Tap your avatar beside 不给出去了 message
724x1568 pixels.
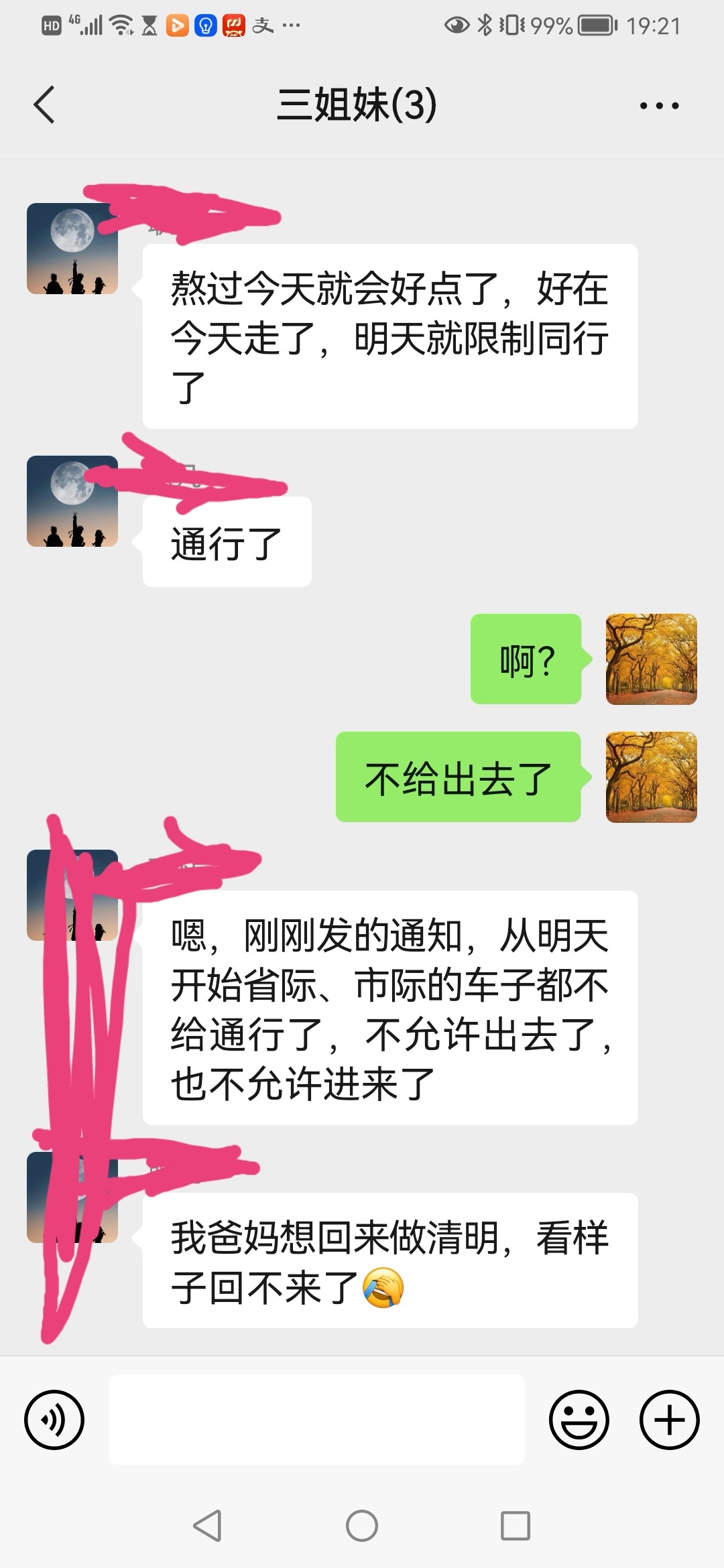[x=651, y=777]
